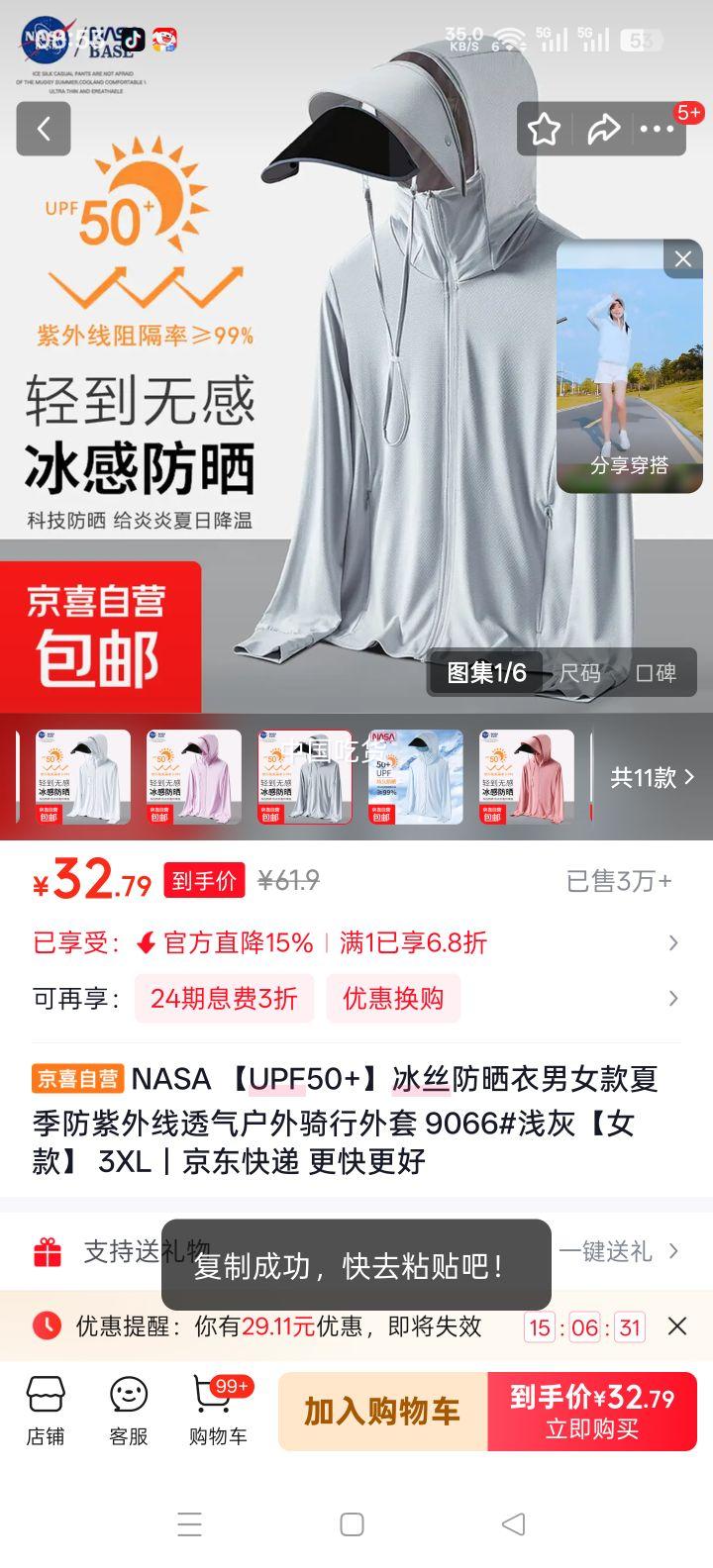Image resolution: width=713 pixels, height=1568 pixels.
Task: Select the pink jacket thumbnail
Action: point(526,777)
